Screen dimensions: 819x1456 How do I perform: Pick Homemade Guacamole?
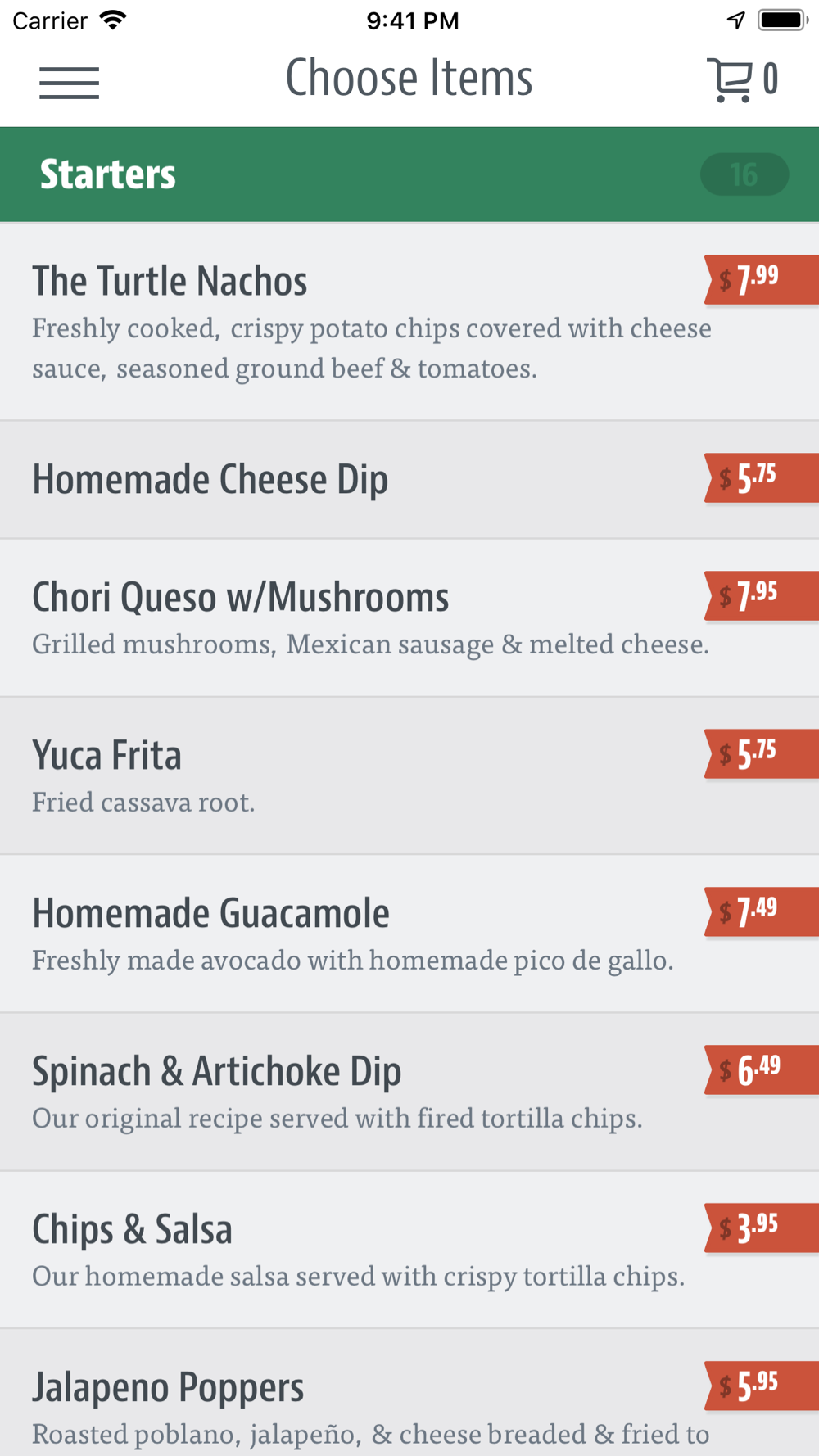[x=409, y=934]
